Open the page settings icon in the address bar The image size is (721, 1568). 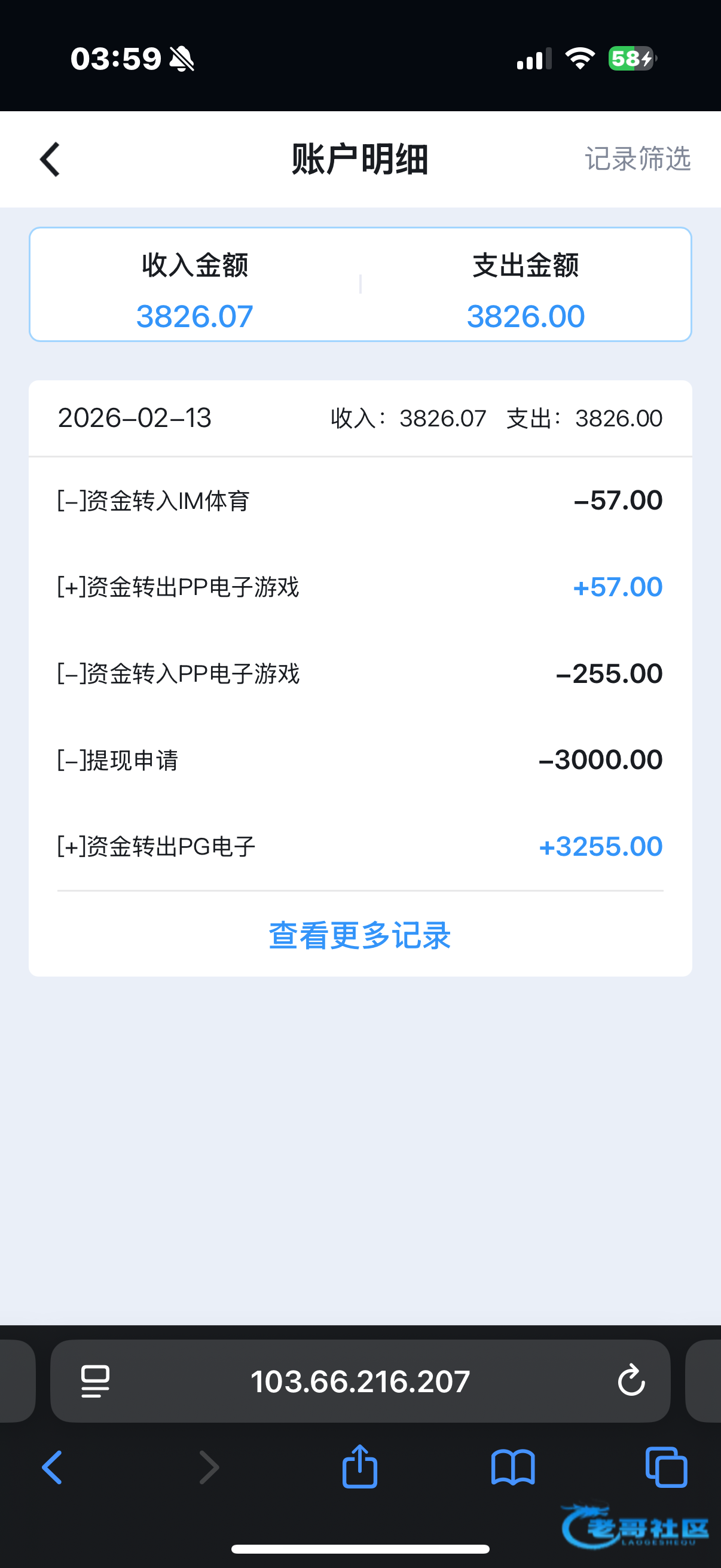pos(96,1380)
